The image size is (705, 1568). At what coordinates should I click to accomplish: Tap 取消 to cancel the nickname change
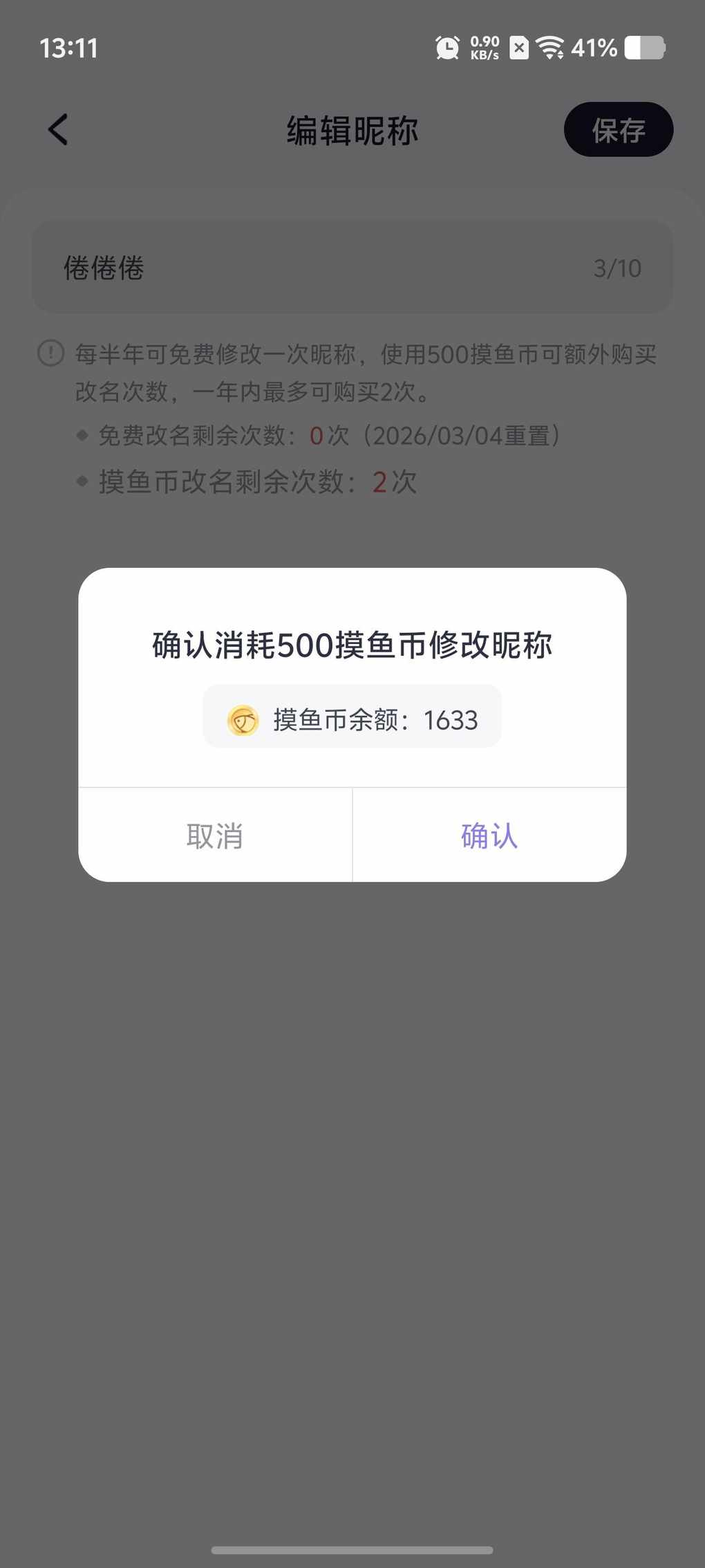click(x=215, y=836)
